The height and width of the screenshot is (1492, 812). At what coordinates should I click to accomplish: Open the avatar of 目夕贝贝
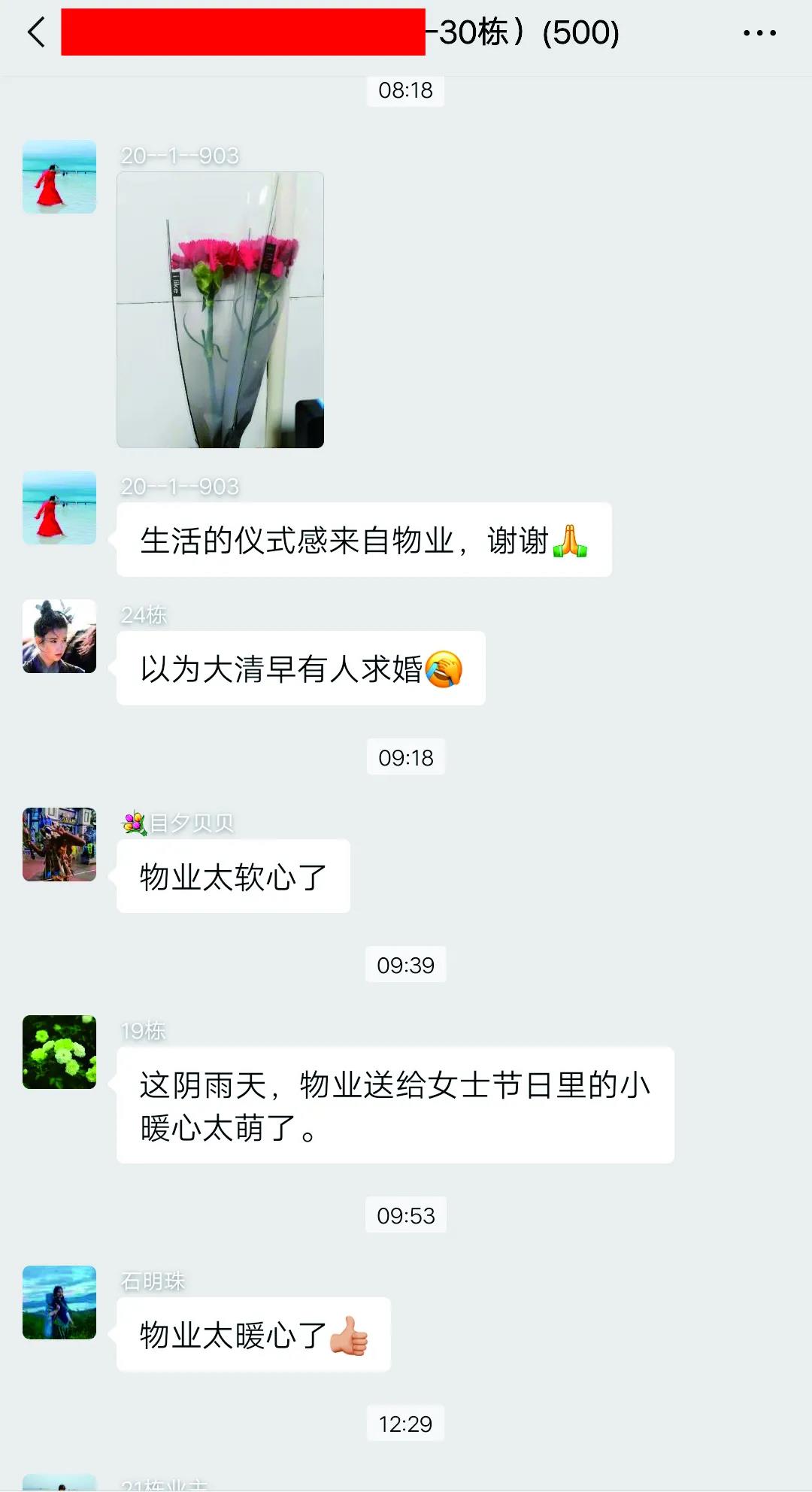[59, 845]
